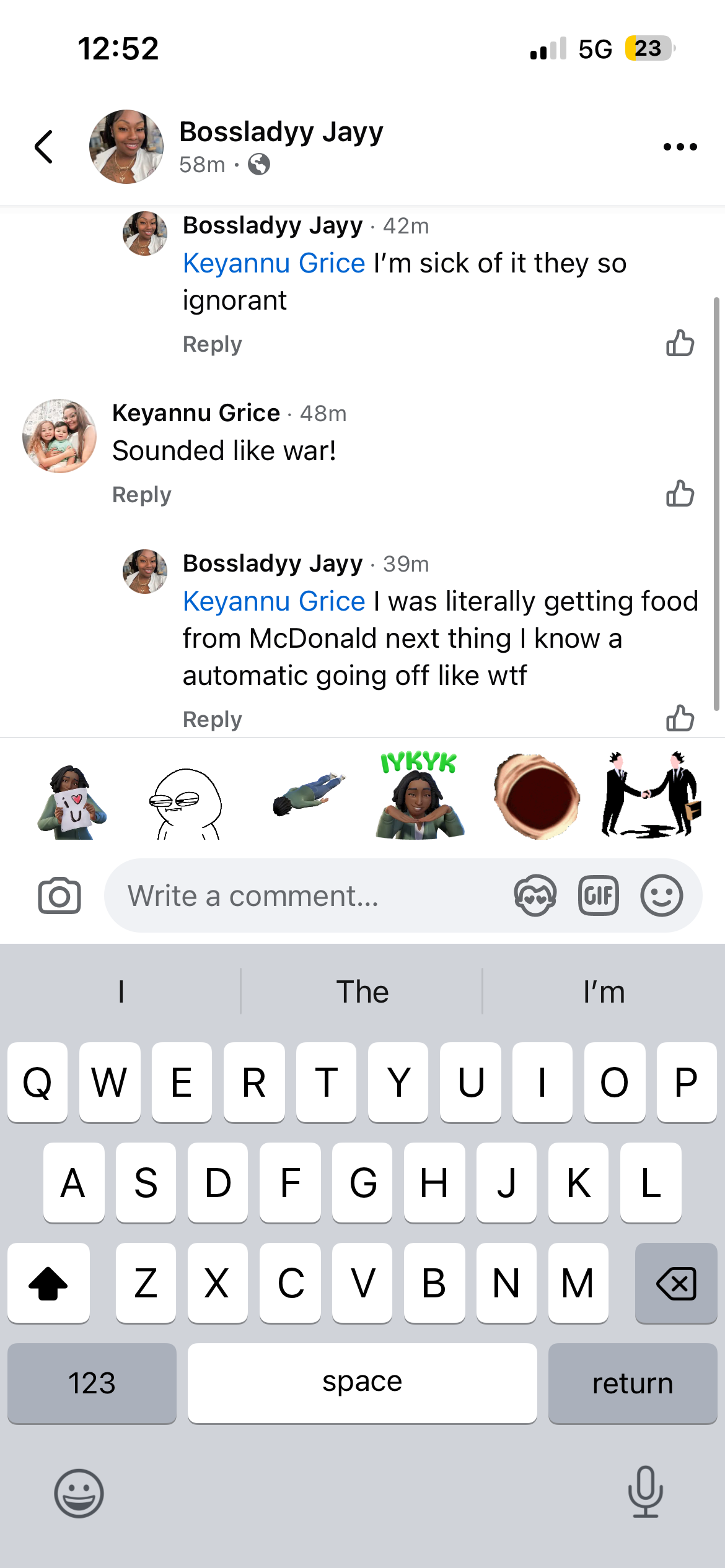This screenshot has height=1568, width=725.
Task: Attach a photo with the camera icon
Action: coord(59,896)
